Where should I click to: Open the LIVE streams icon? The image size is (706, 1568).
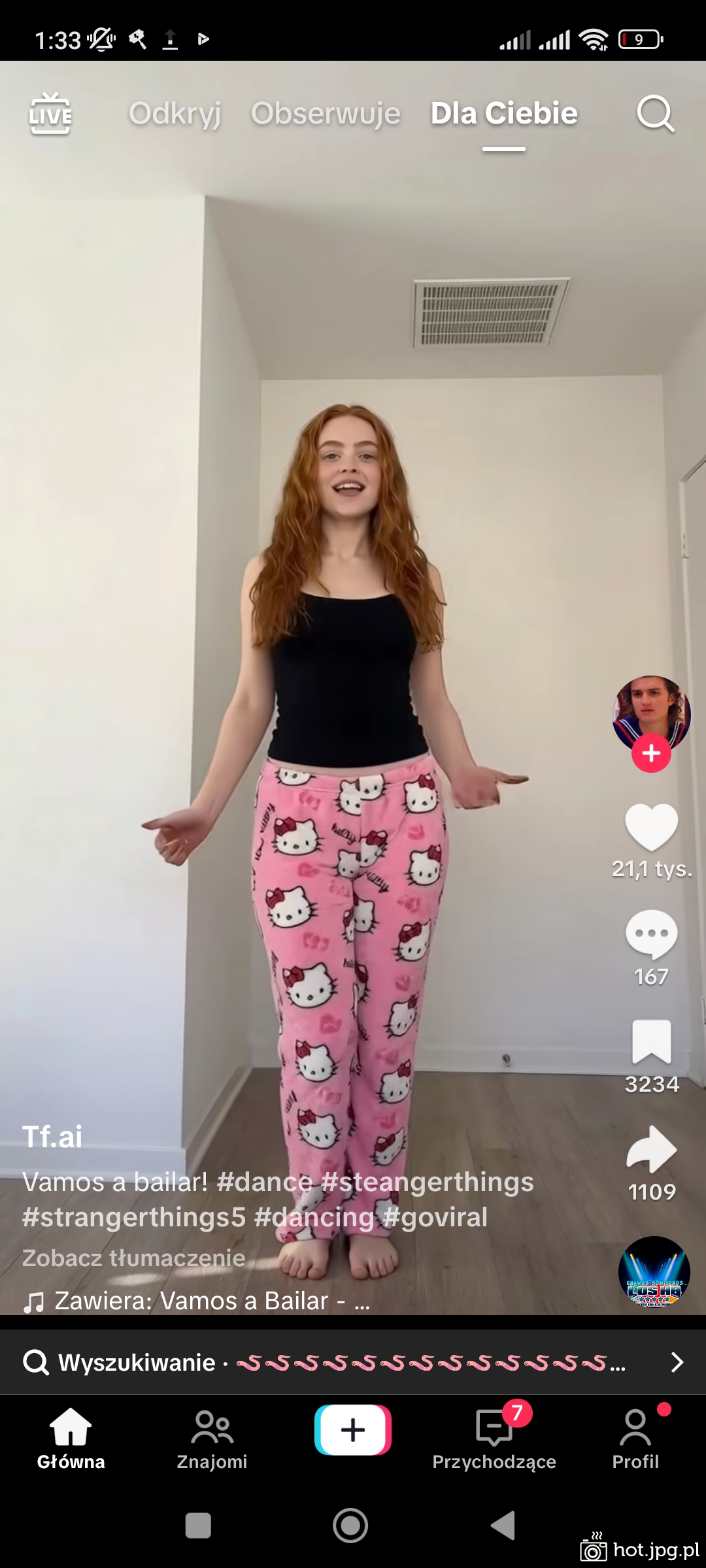(x=50, y=114)
